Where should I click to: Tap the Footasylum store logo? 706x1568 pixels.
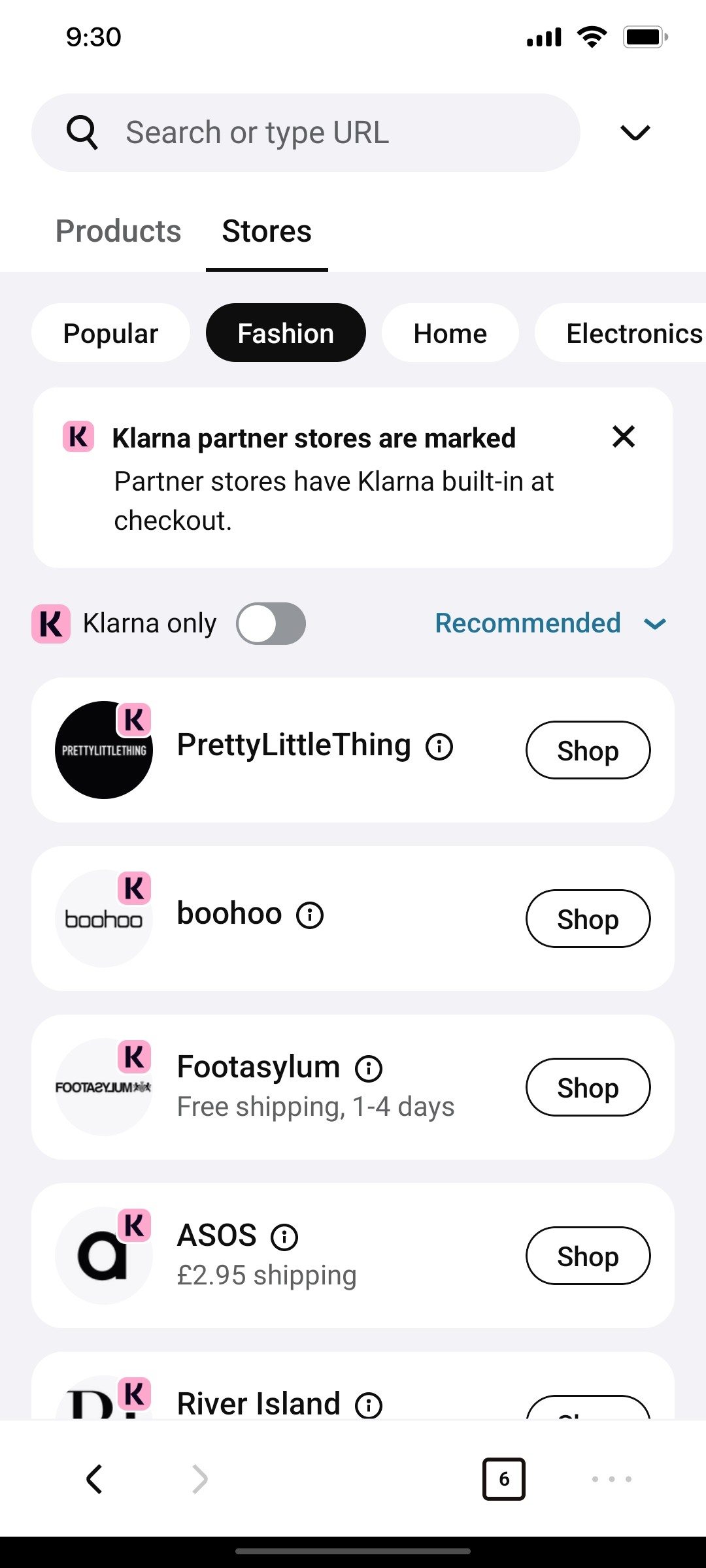coord(104,1086)
